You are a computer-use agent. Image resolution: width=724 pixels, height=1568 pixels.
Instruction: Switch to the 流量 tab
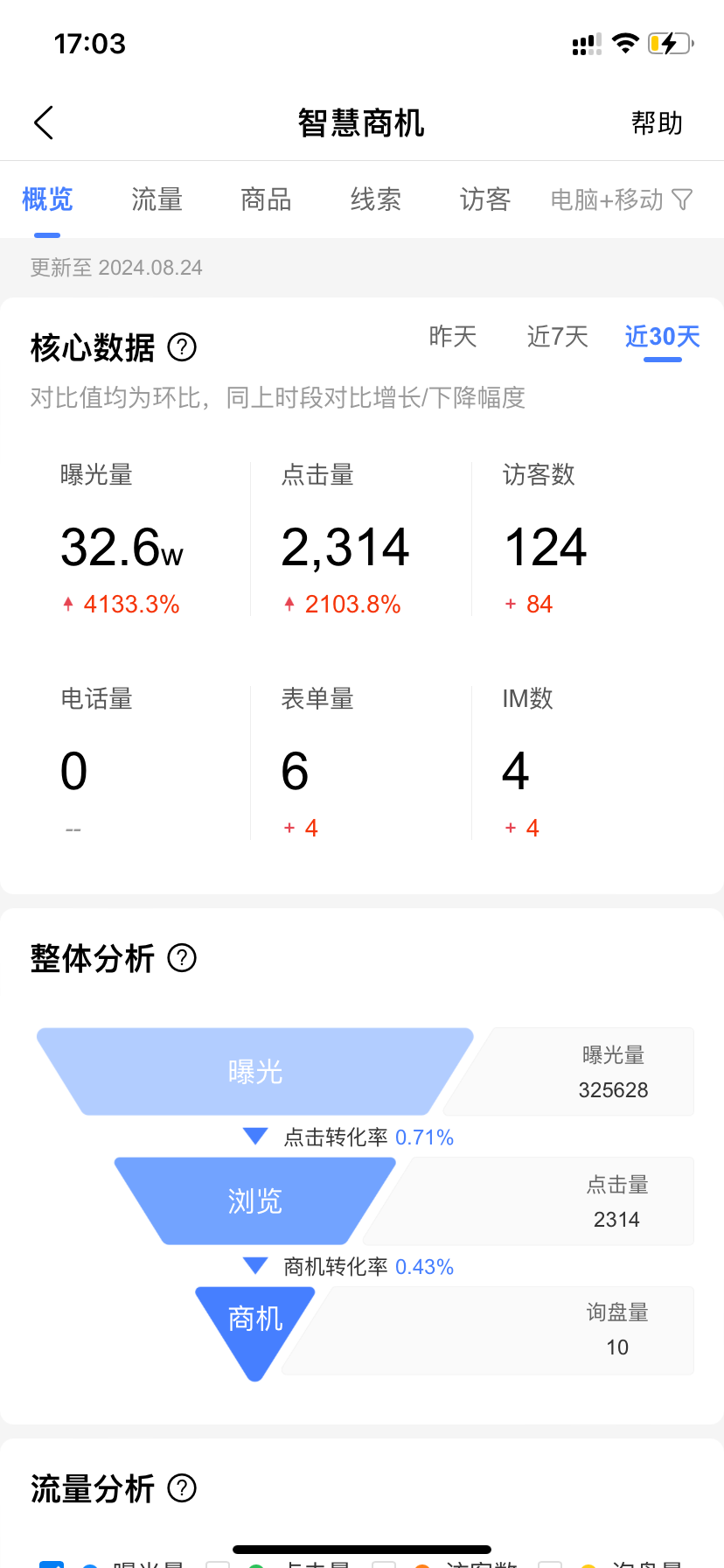(157, 199)
